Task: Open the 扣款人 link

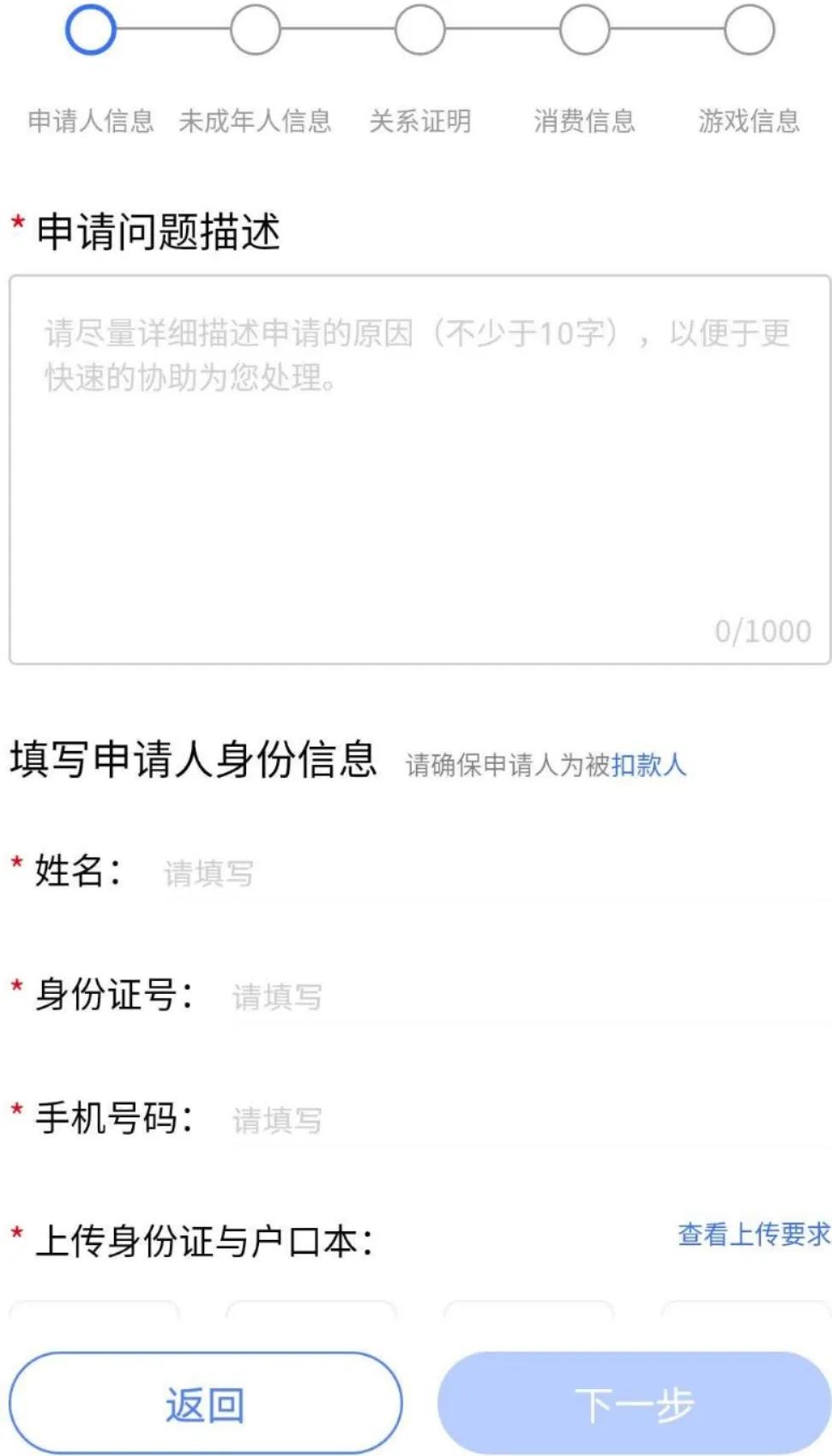Action: click(x=649, y=765)
